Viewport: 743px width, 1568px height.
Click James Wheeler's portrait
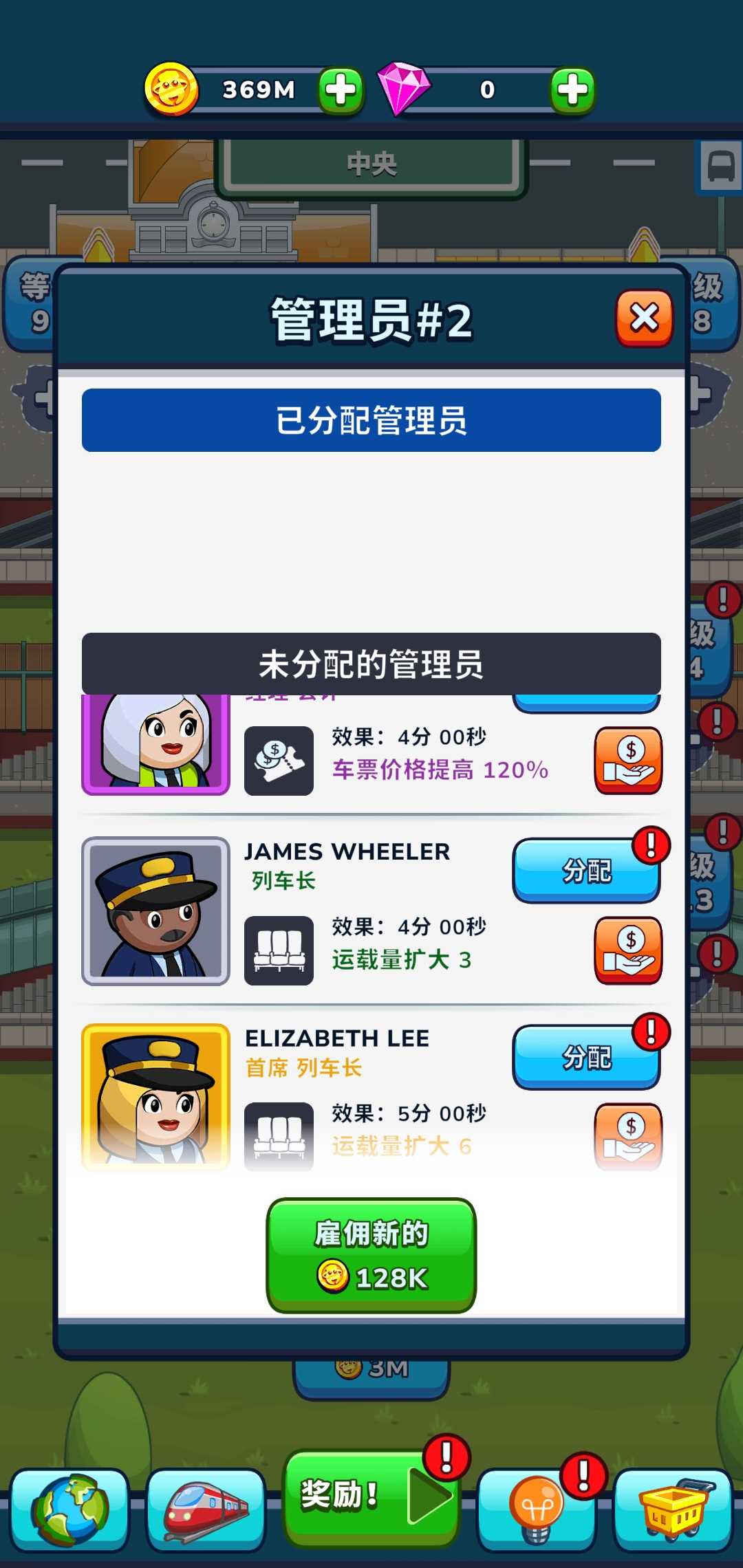click(x=155, y=912)
